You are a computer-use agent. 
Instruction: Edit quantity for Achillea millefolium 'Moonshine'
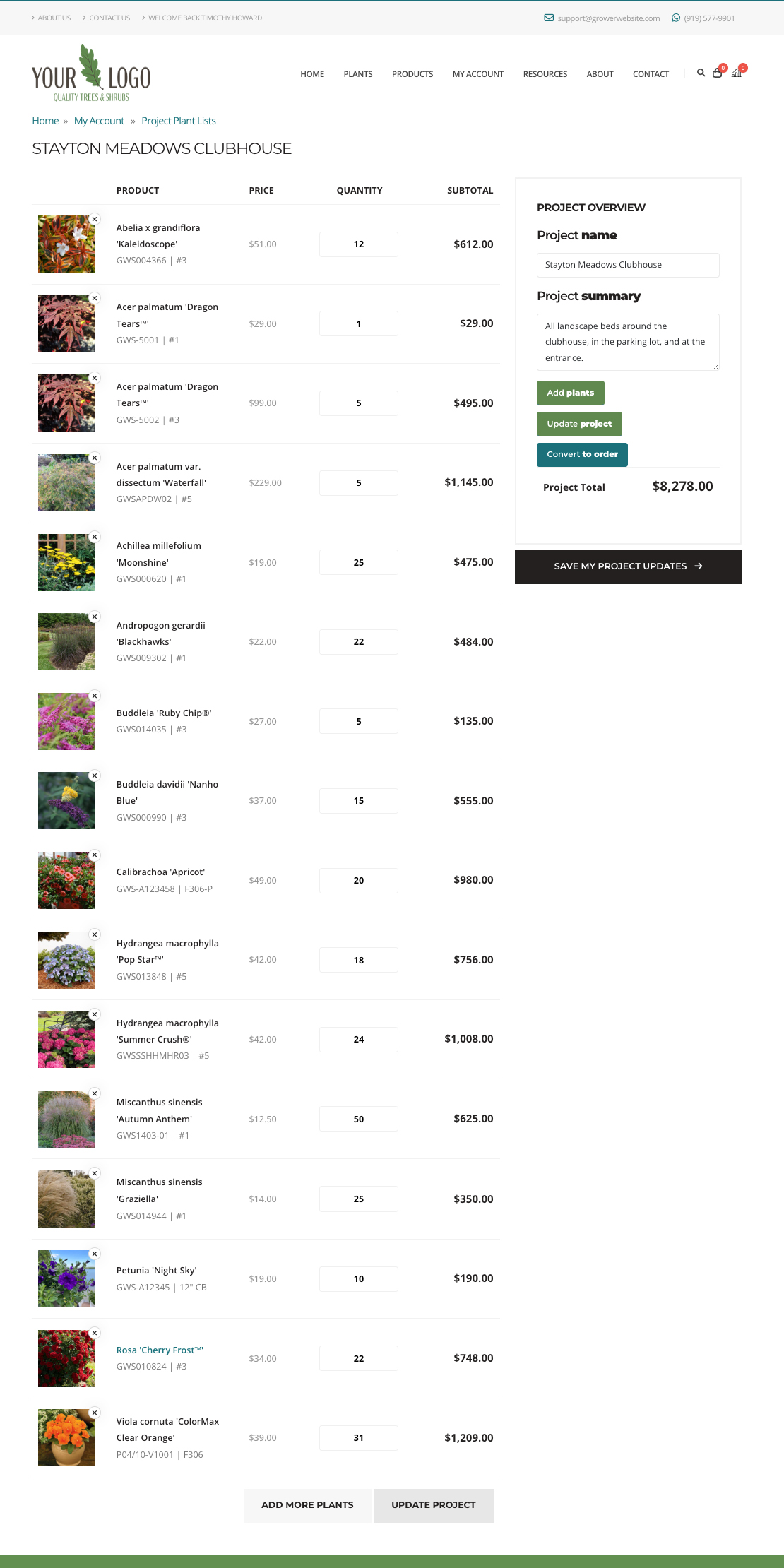(358, 562)
